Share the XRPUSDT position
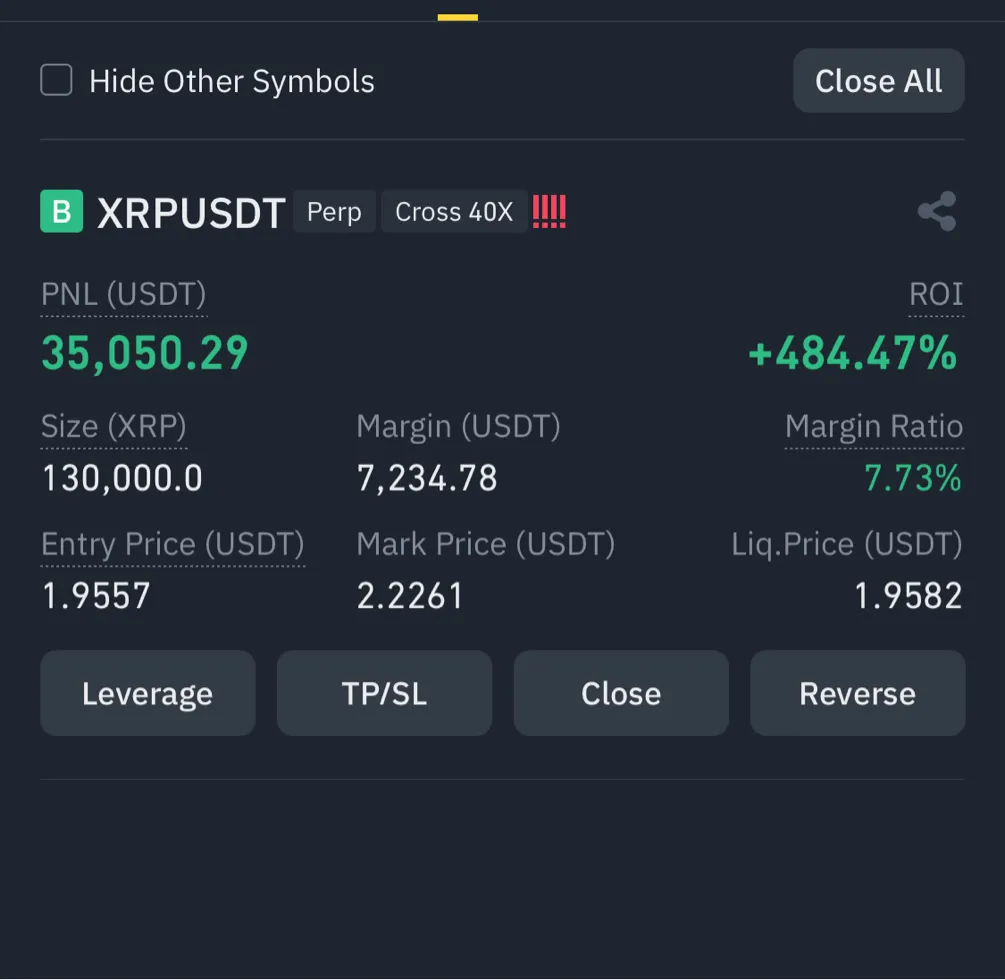The image size is (1005, 980). click(936, 212)
